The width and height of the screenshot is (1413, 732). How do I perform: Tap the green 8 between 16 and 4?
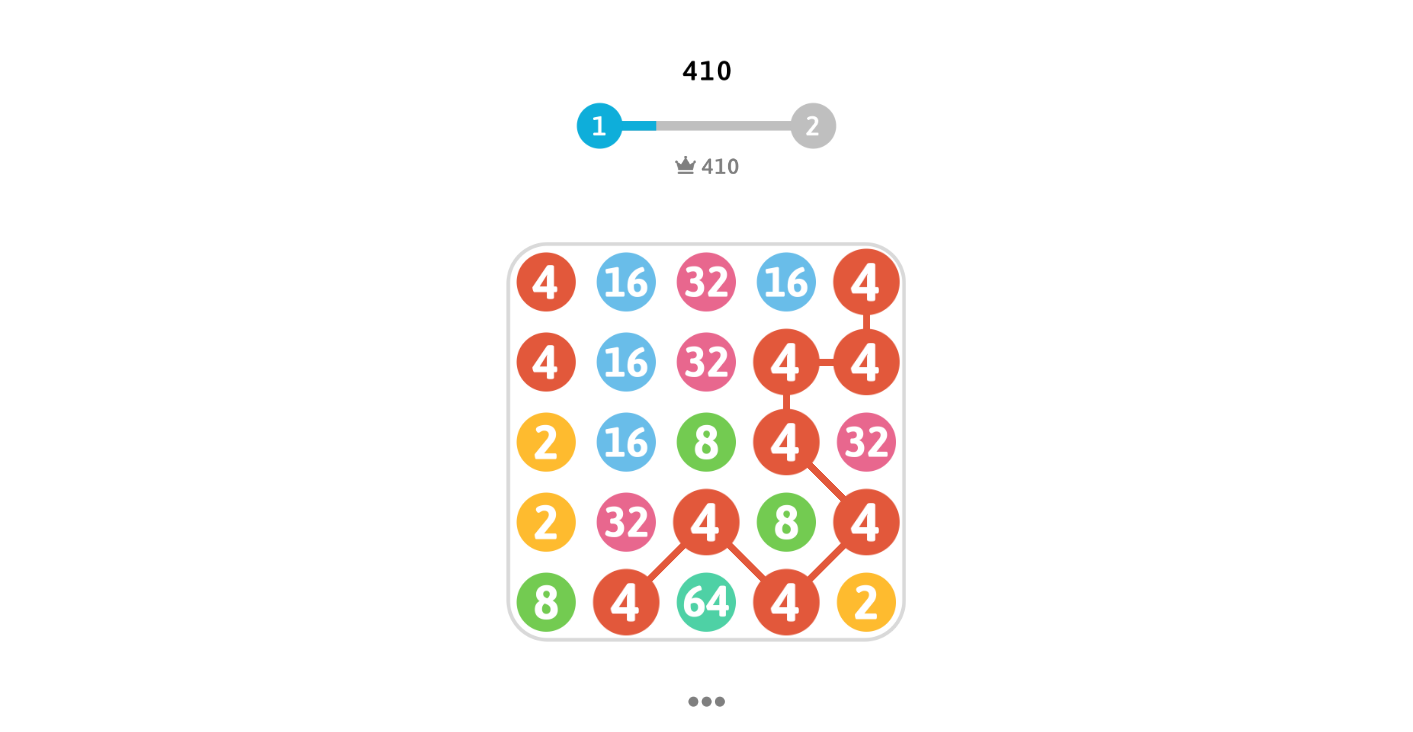point(706,442)
